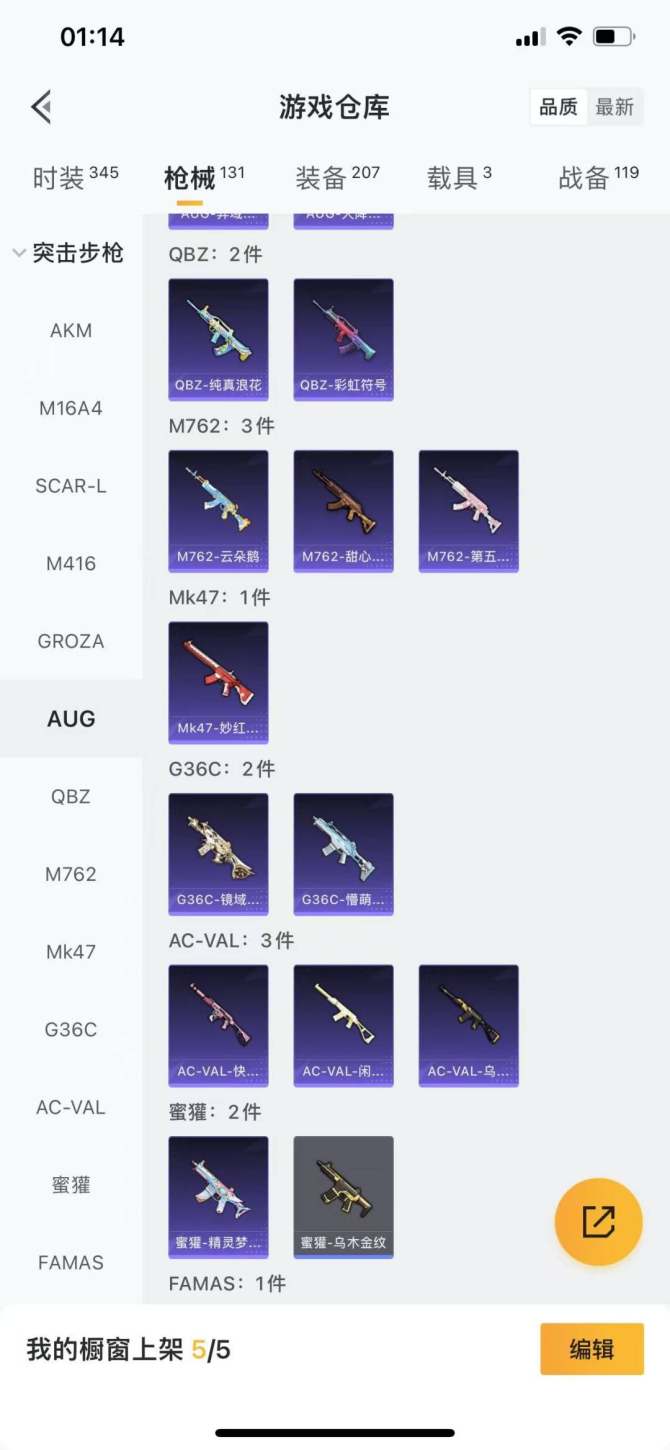Tap the orange share floating button
The height and width of the screenshot is (1450, 670).
point(598,1222)
